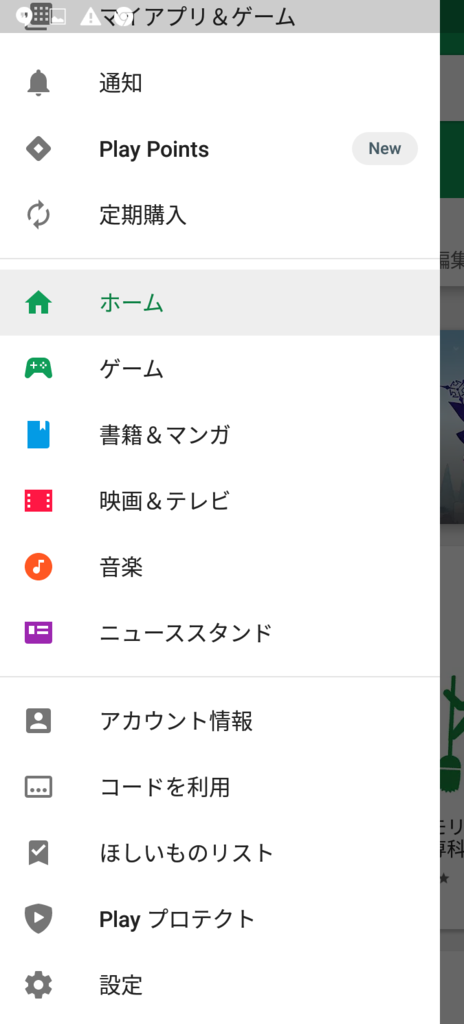Viewport: 464px width, 1024px height.
Task: Open ほしいものリスト wishlist
Action: pyautogui.click(x=220, y=853)
